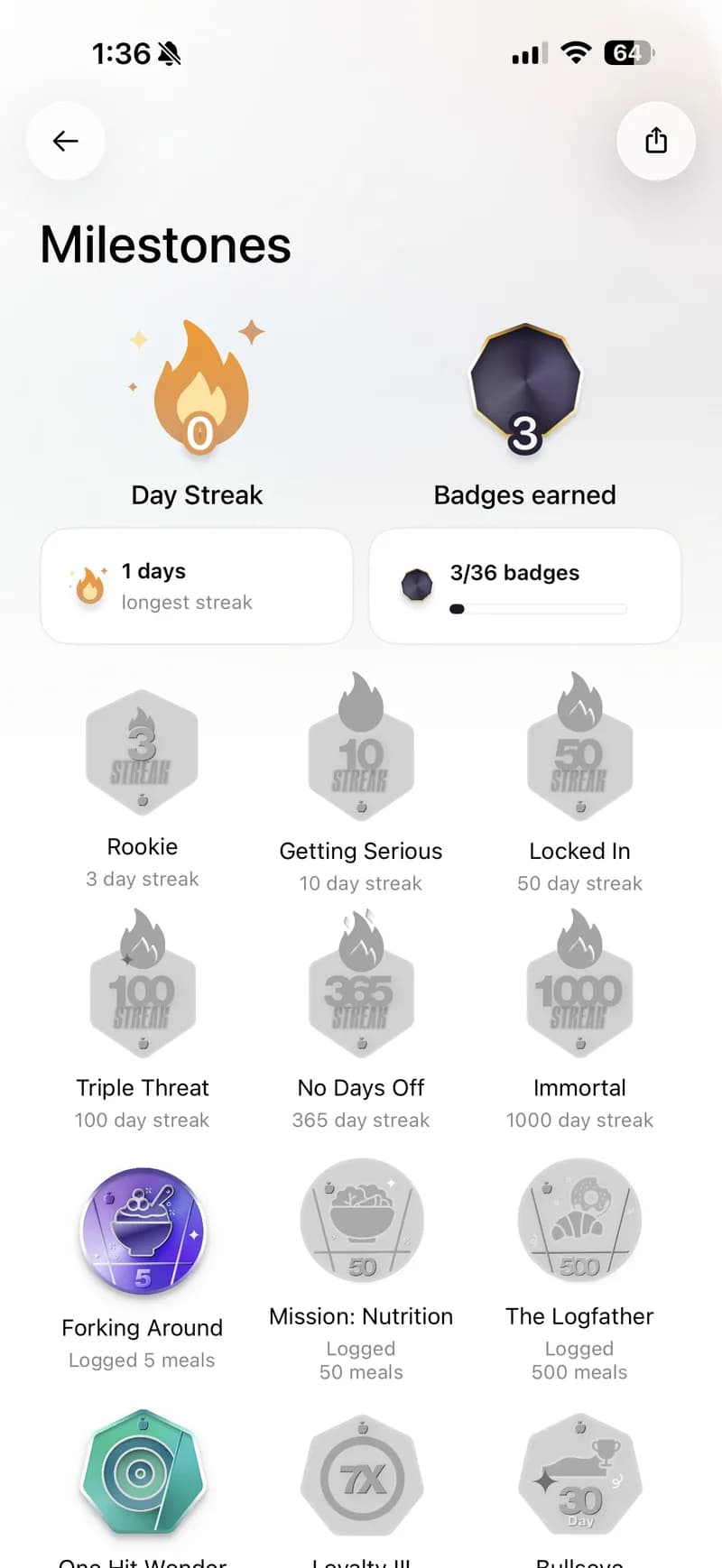The height and width of the screenshot is (1568, 722).
Task: Go back with the arrow button
Action: click(65, 141)
